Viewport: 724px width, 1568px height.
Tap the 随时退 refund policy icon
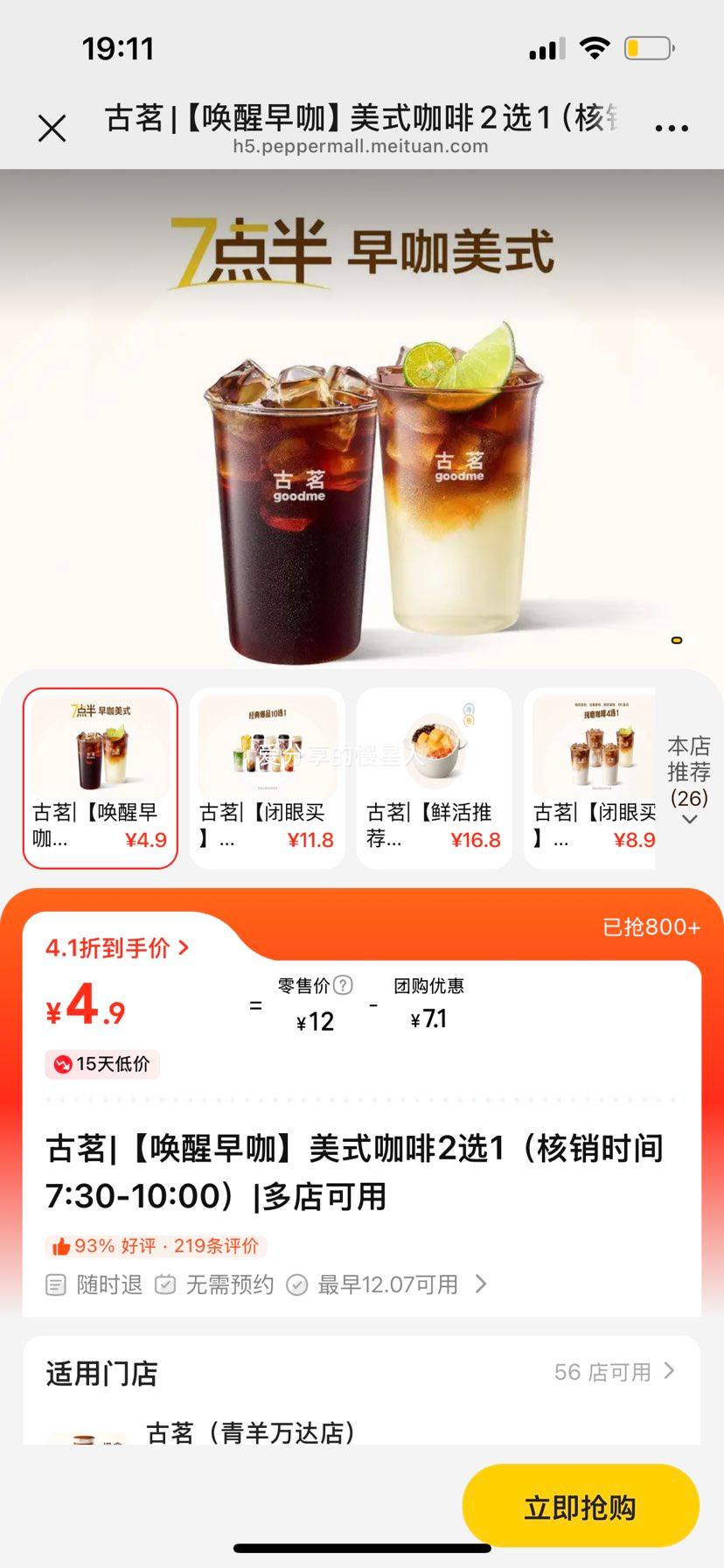(x=54, y=1284)
